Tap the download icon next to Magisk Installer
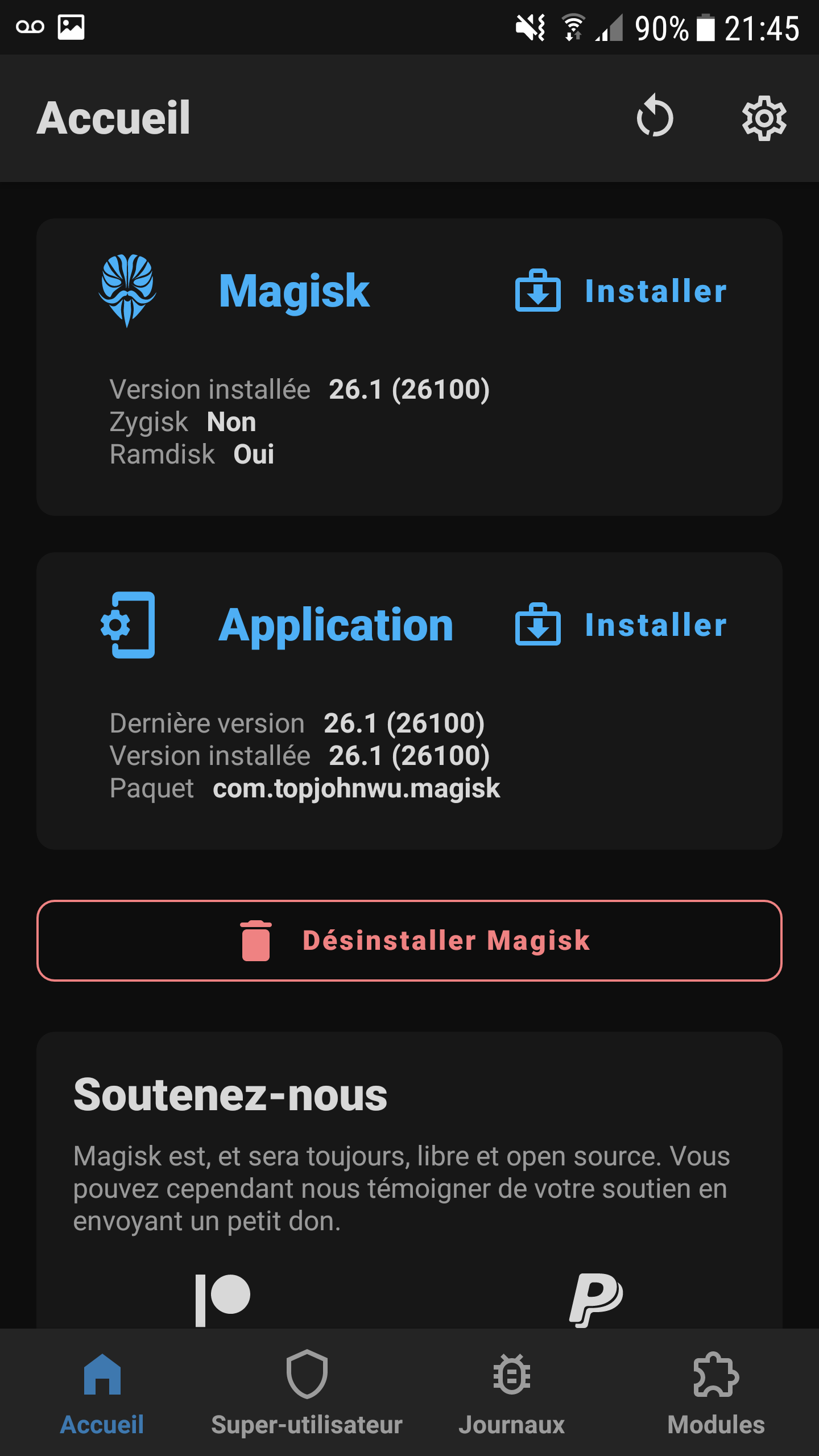Viewport: 819px width, 1456px height. (538, 291)
